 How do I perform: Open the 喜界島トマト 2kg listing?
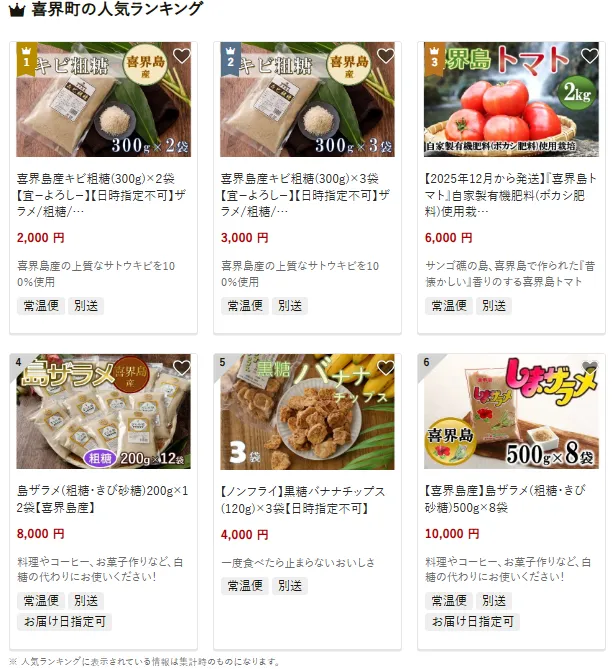[512, 195]
